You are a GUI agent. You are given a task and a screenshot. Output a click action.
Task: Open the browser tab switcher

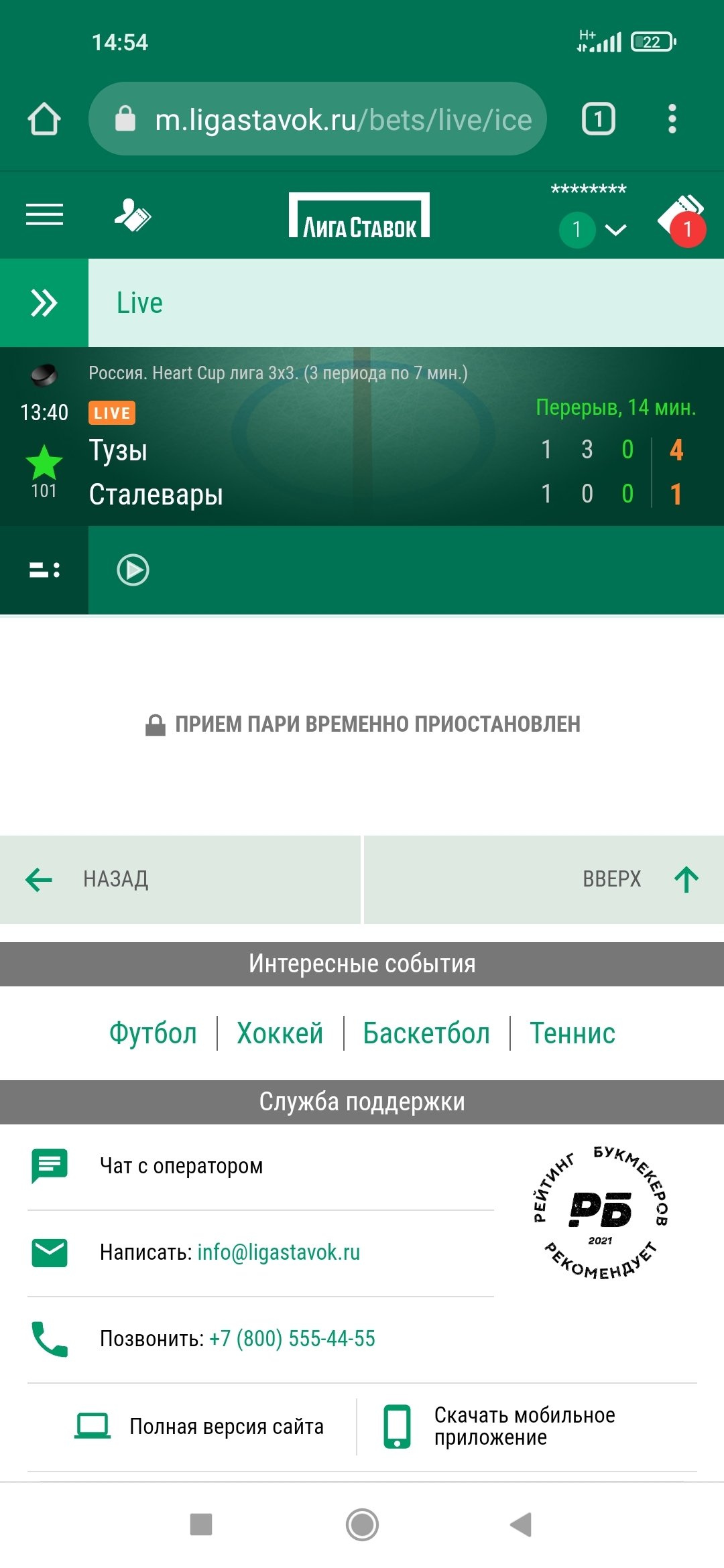coord(598,119)
